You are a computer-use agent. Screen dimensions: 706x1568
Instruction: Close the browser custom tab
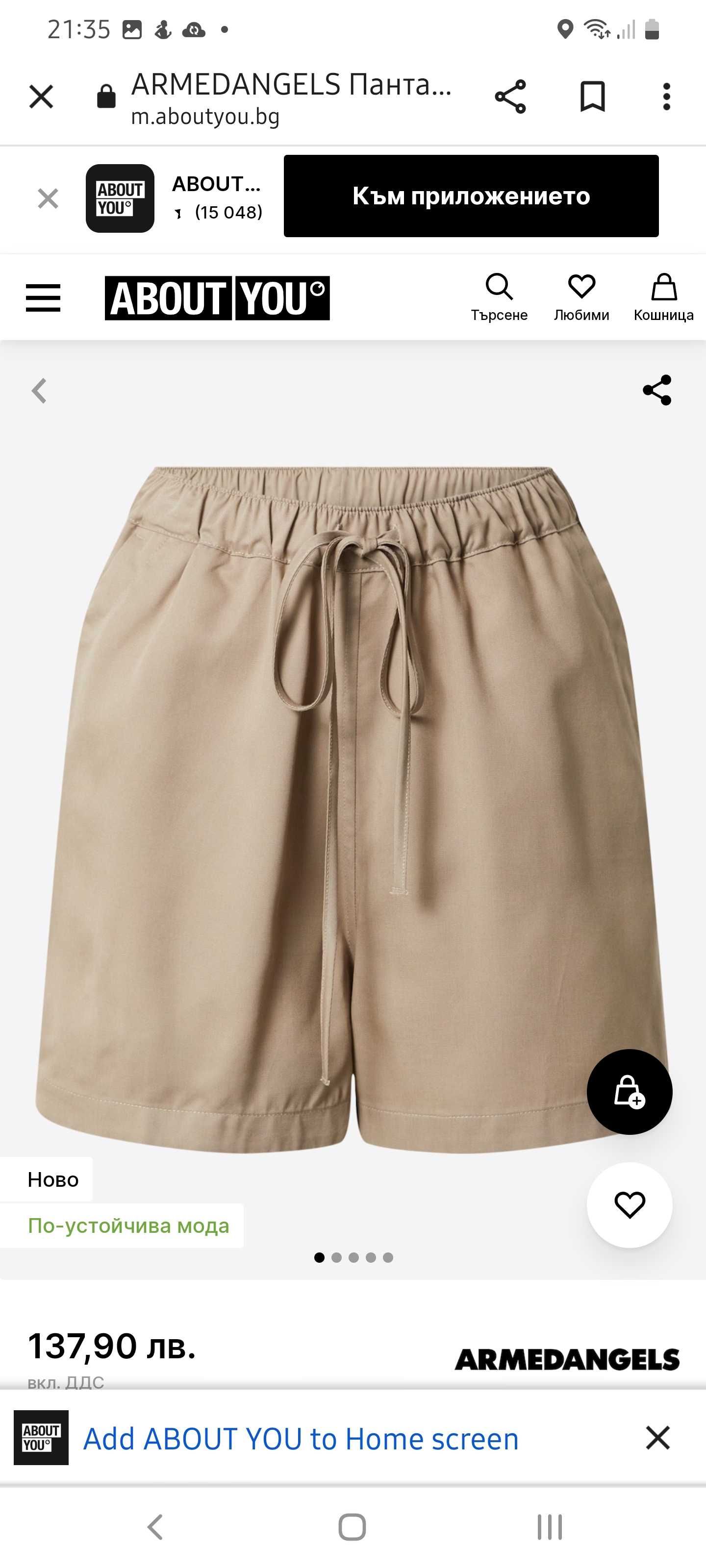point(41,97)
